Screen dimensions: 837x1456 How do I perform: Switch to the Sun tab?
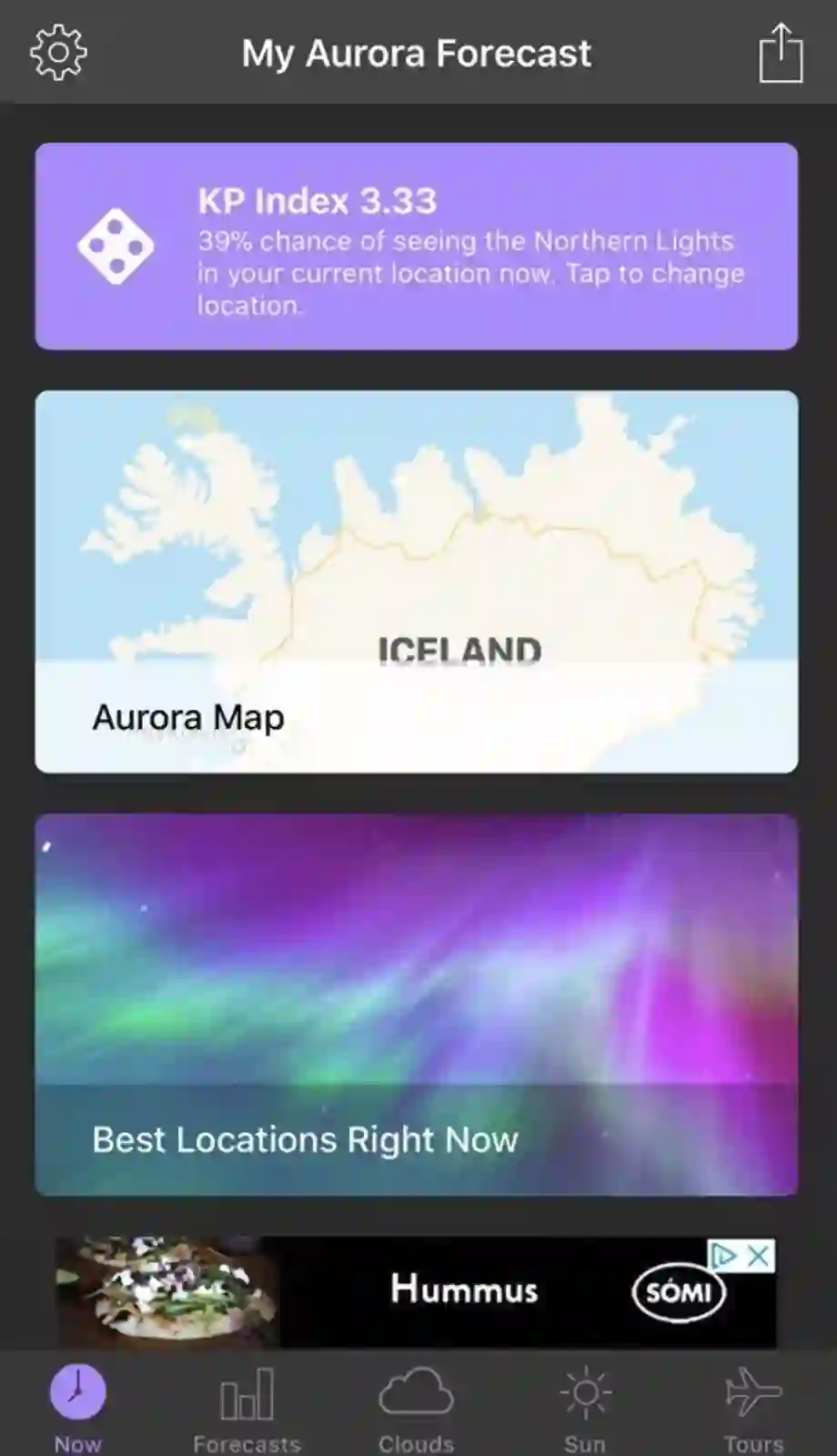tap(585, 1406)
